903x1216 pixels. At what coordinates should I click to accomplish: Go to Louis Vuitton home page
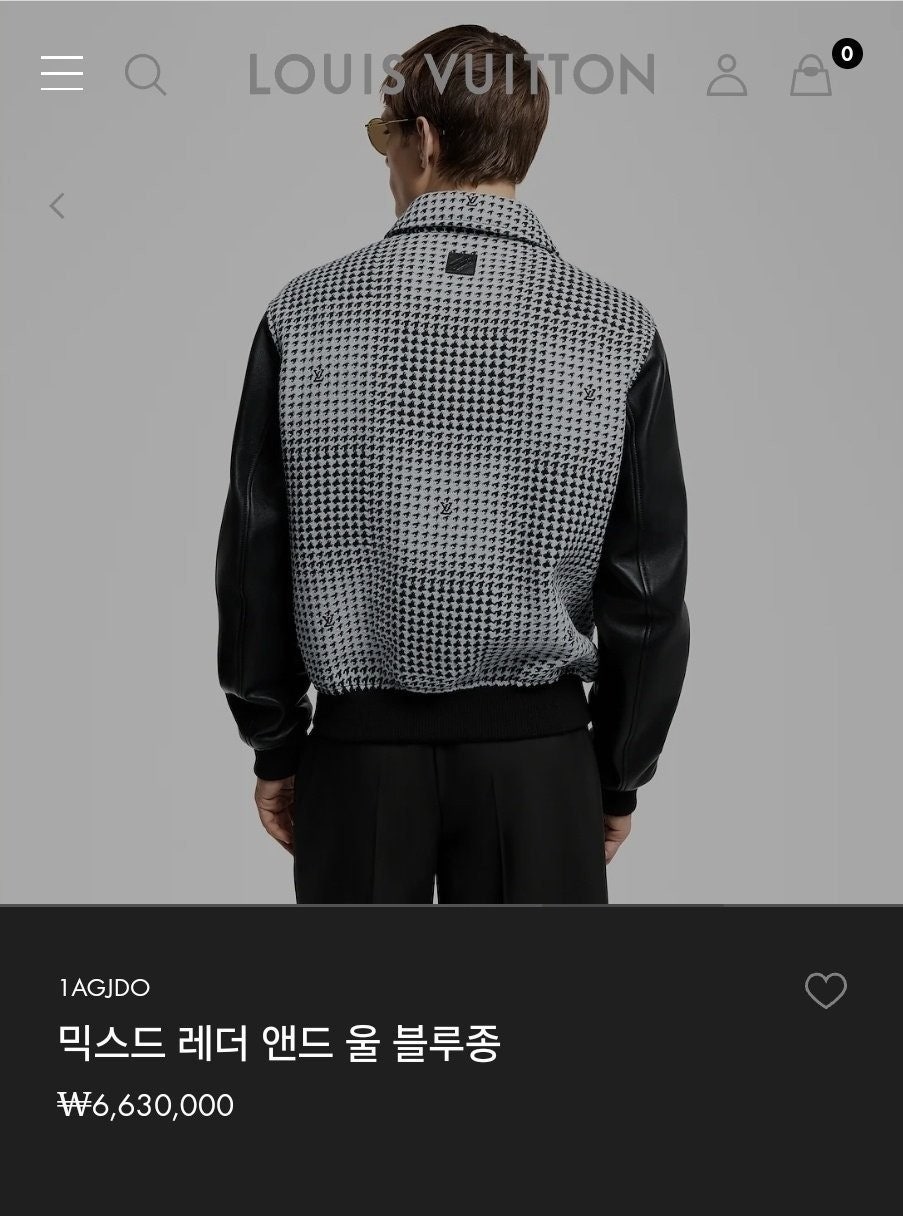tap(451, 75)
